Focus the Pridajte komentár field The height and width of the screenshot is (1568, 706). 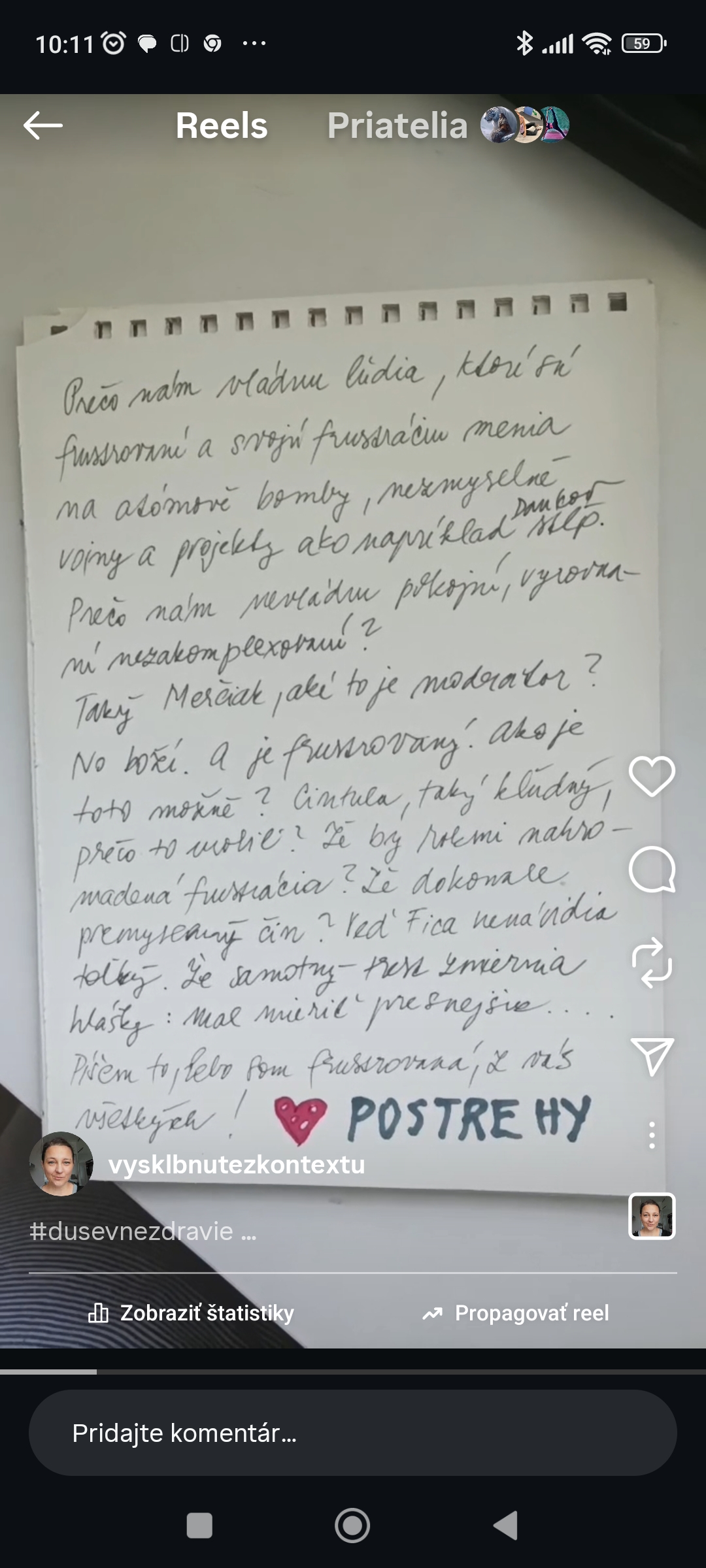click(352, 1433)
